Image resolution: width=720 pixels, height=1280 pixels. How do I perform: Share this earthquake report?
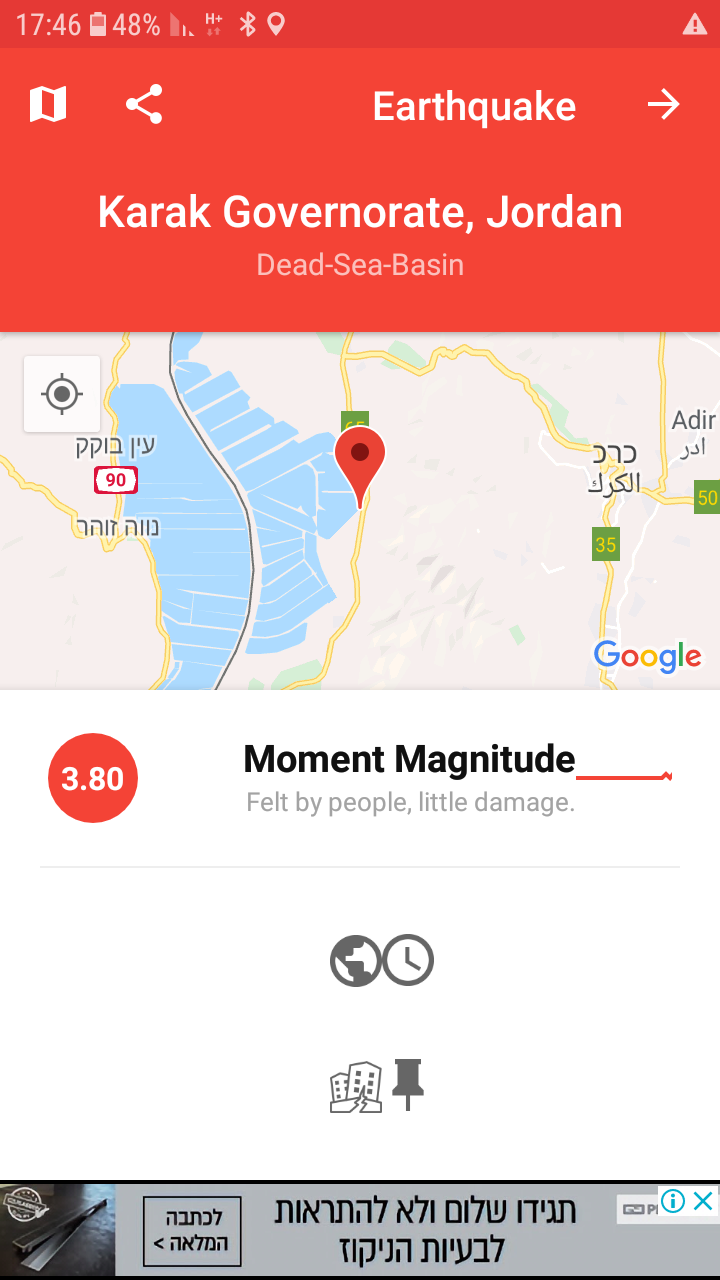click(x=144, y=104)
